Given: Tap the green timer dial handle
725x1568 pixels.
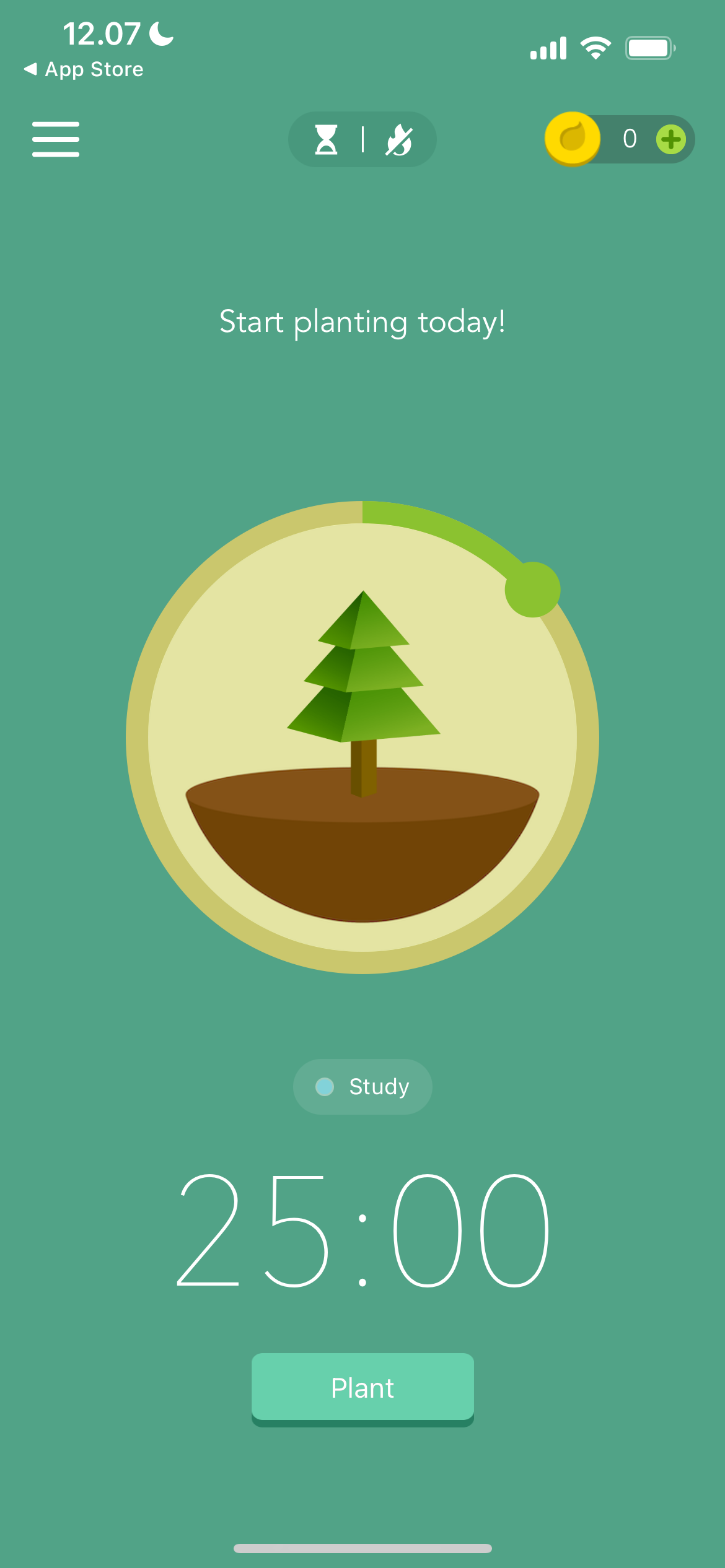Looking at the screenshot, I should (532, 590).
